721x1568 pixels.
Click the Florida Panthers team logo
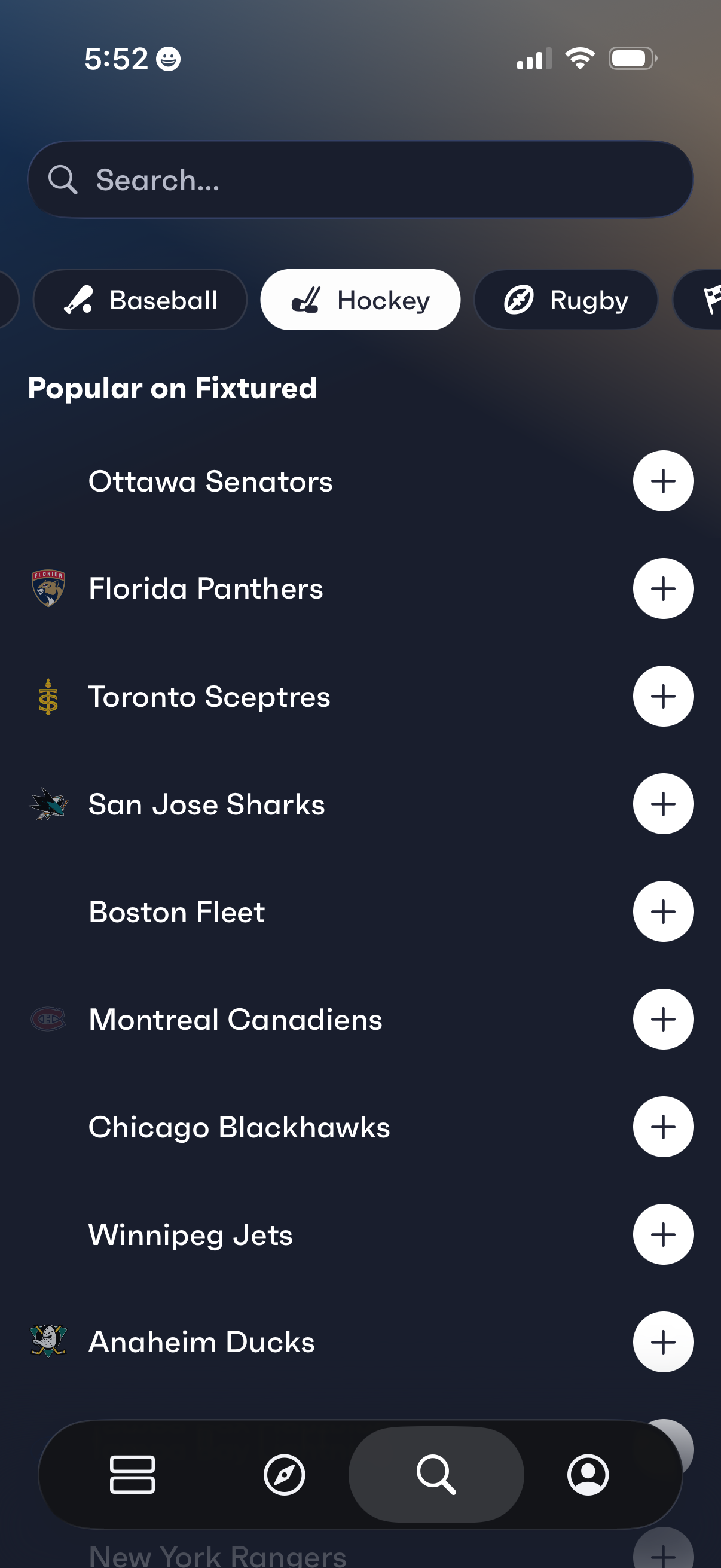(x=48, y=588)
